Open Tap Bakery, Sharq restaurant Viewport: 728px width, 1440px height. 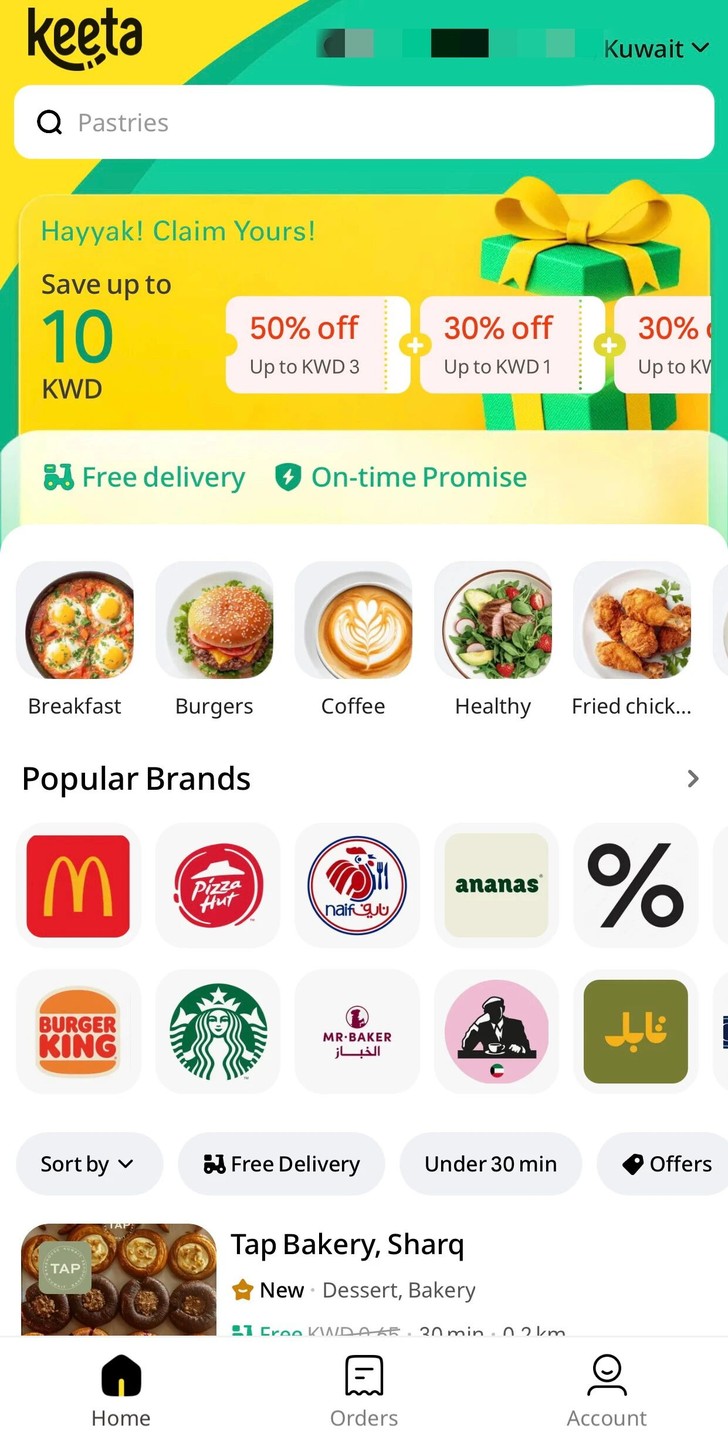(347, 1246)
